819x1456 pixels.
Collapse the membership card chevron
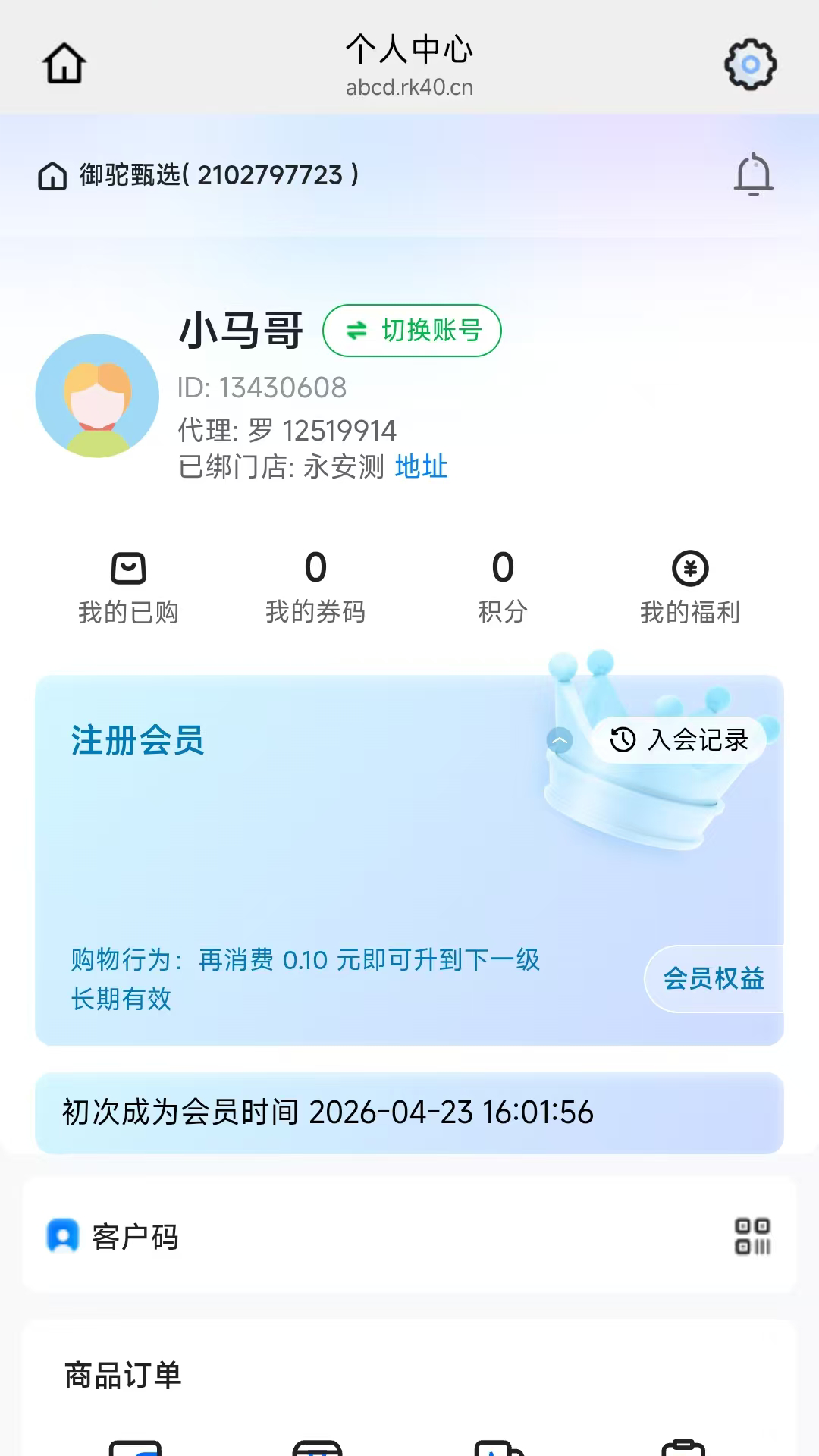(560, 740)
